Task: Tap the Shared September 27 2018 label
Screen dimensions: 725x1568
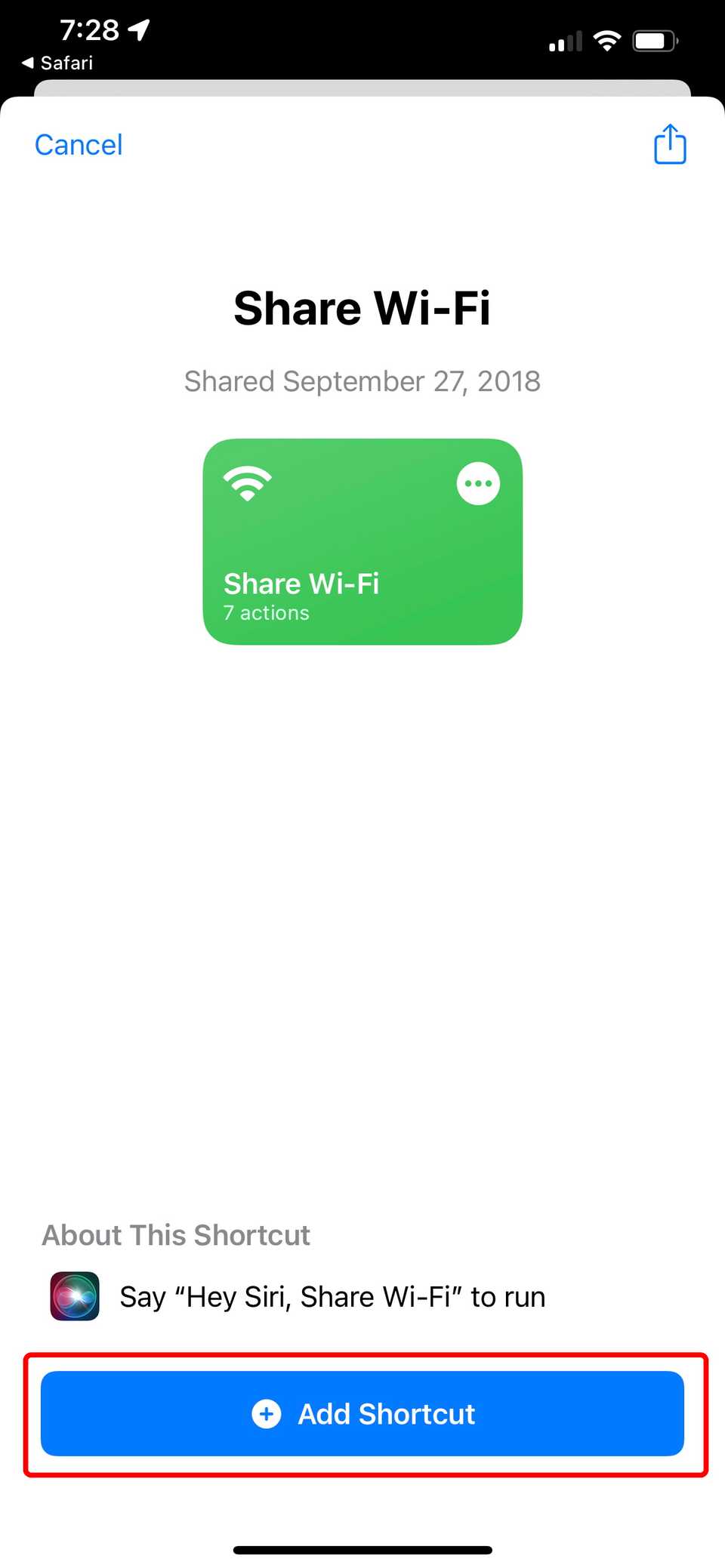Action: coord(362,381)
